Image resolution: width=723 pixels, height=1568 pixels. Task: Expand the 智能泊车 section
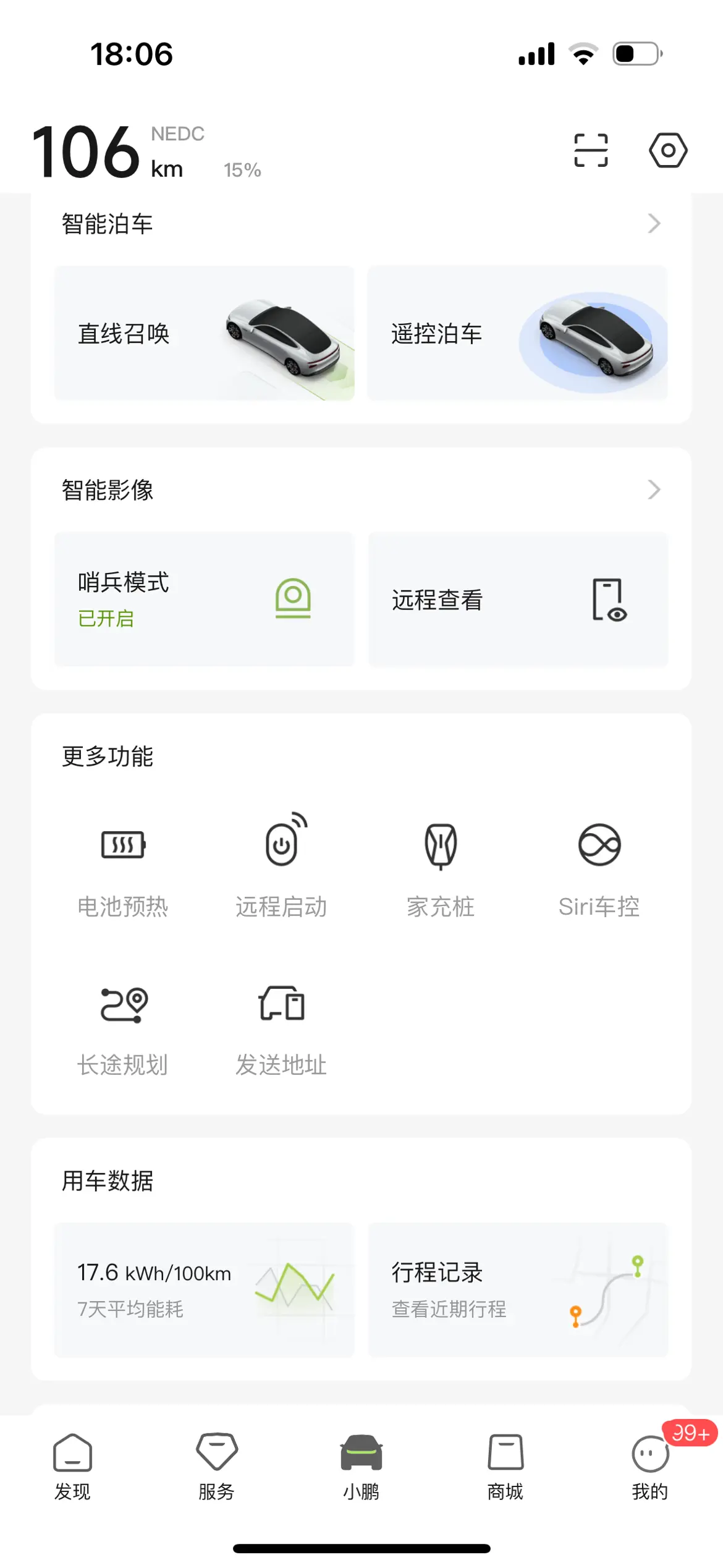(654, 223)
